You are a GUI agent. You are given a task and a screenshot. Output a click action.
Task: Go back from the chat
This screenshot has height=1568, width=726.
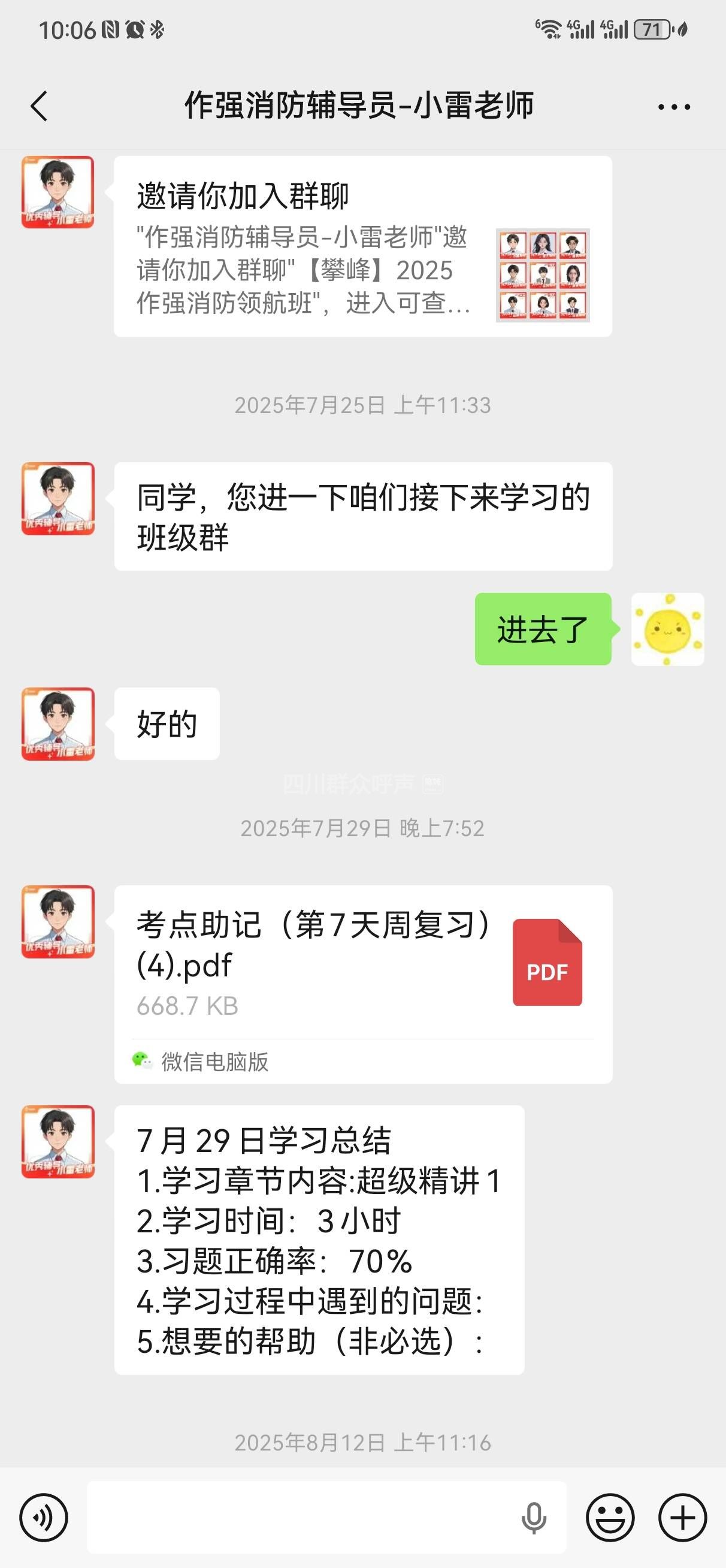[40, 107]
